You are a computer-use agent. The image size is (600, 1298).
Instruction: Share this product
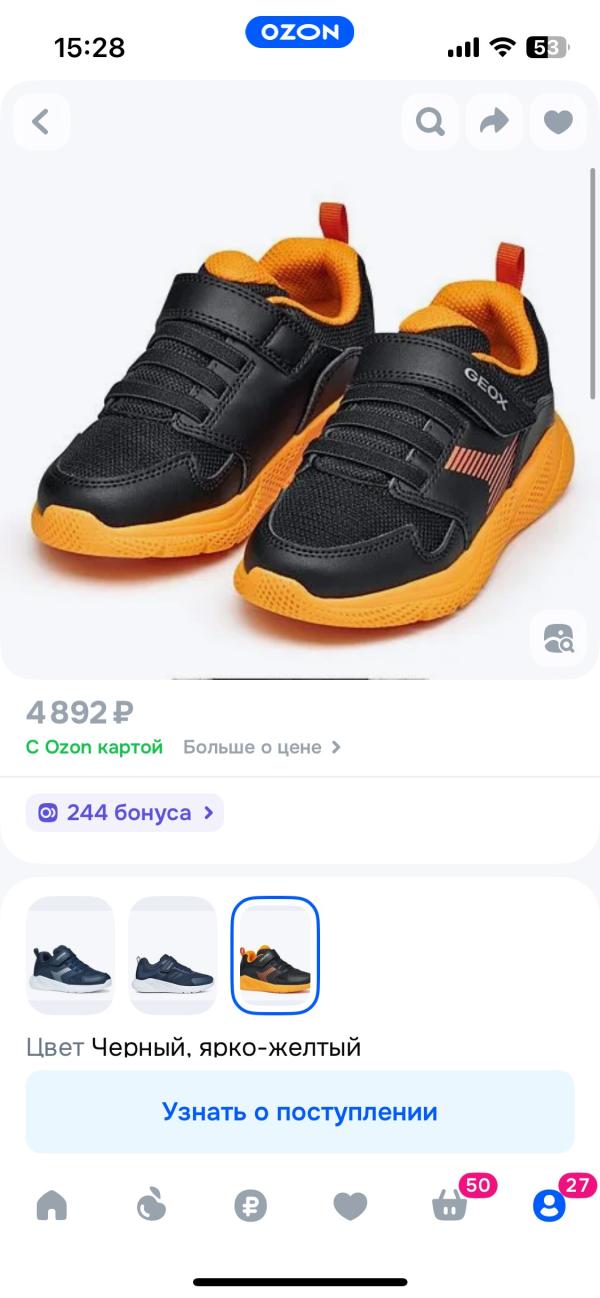pyautogui.click(x=494, y=122)
